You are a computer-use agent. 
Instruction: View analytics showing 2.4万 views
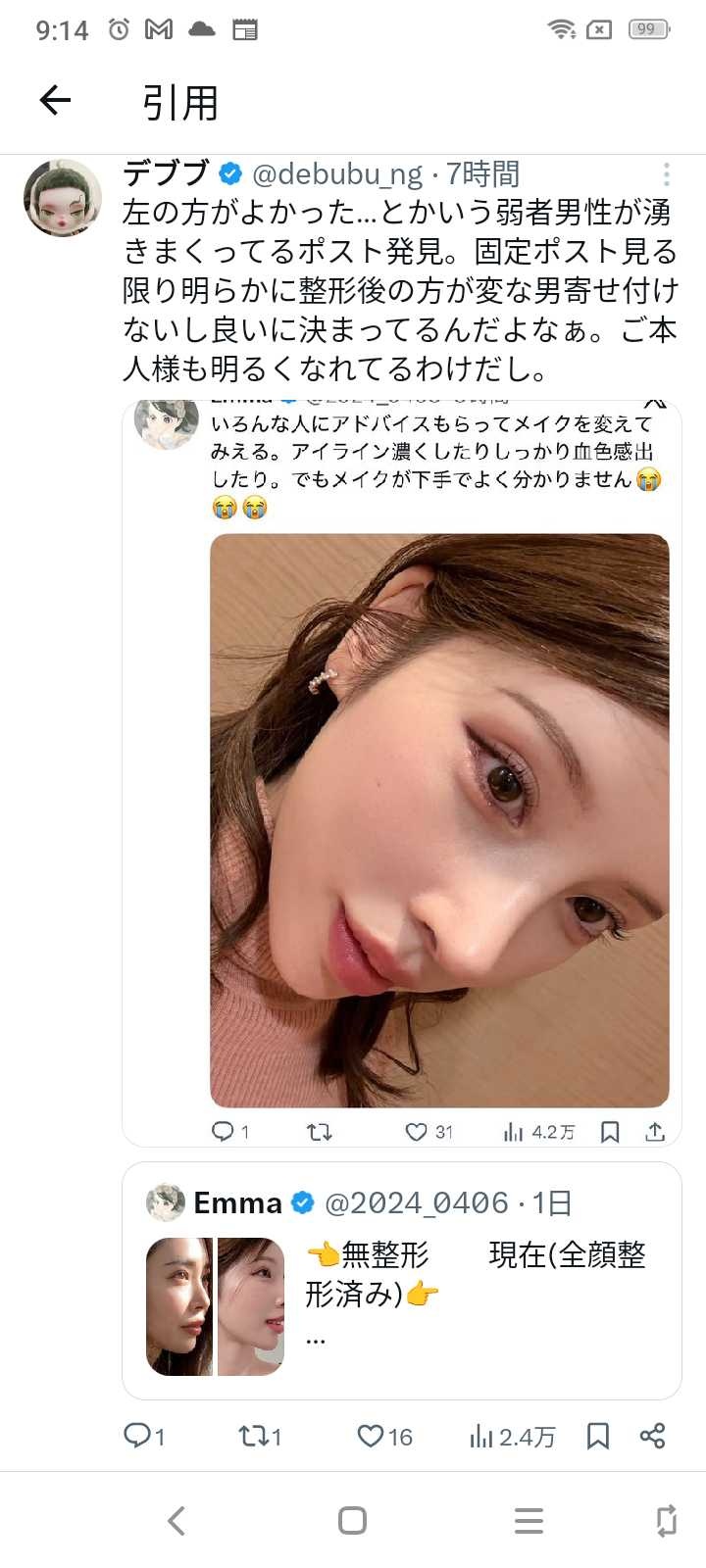512,1437
